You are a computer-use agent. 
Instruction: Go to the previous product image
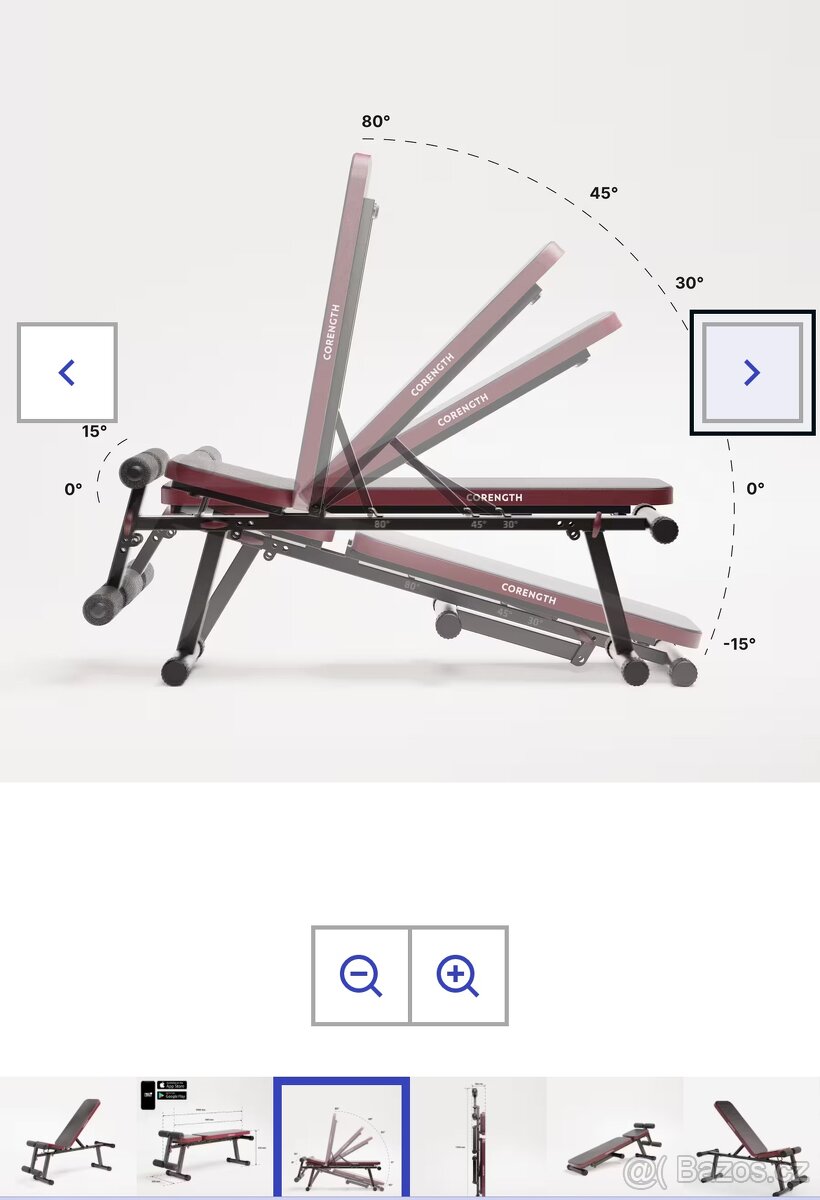pyautogui.click(x=67, y=373)
